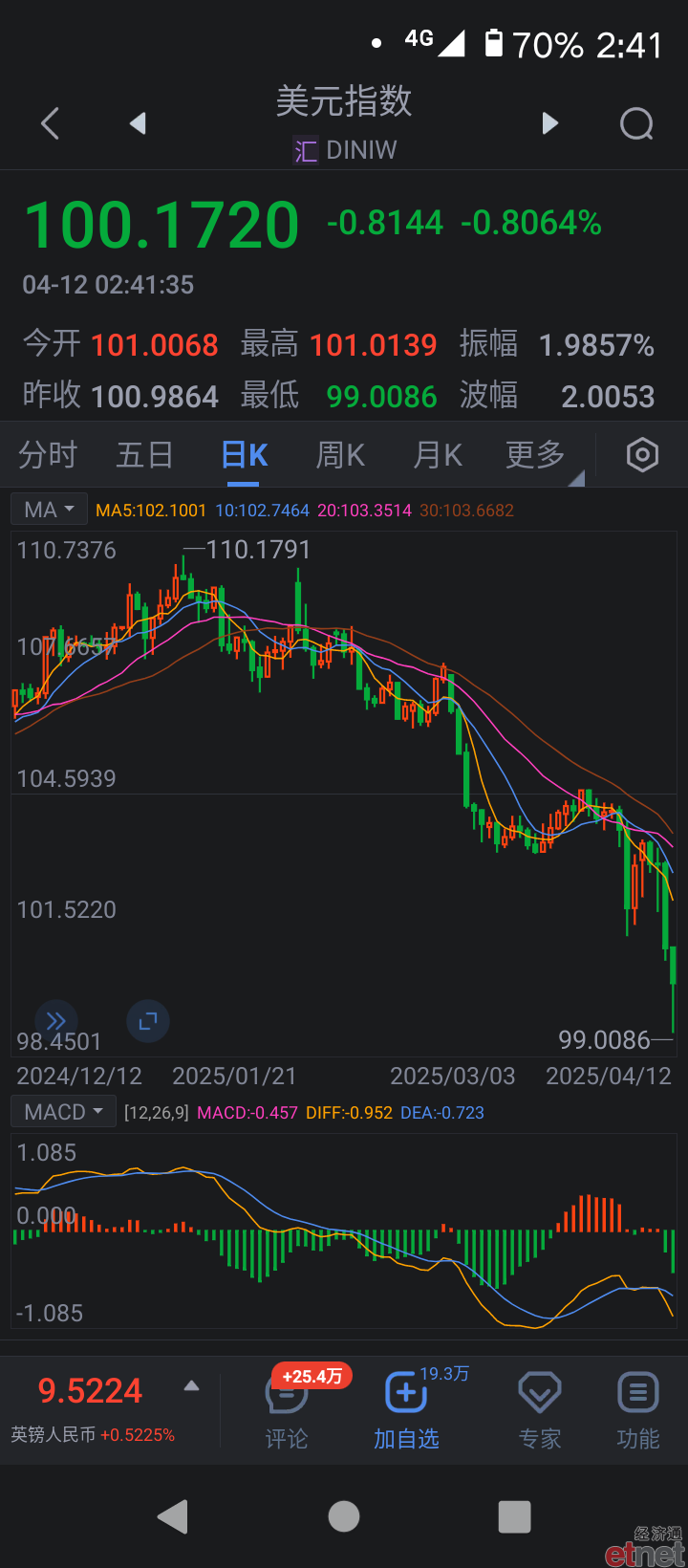Image resolution: width=688 pixels, height=1568 pixels.
Task: Switch to the 五日 chart tab
Action: click(144, 455)
